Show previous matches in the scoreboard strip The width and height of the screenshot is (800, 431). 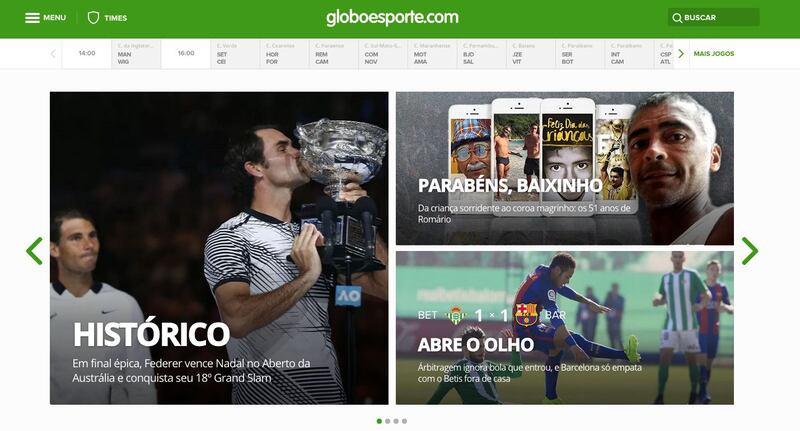point(53,53)
